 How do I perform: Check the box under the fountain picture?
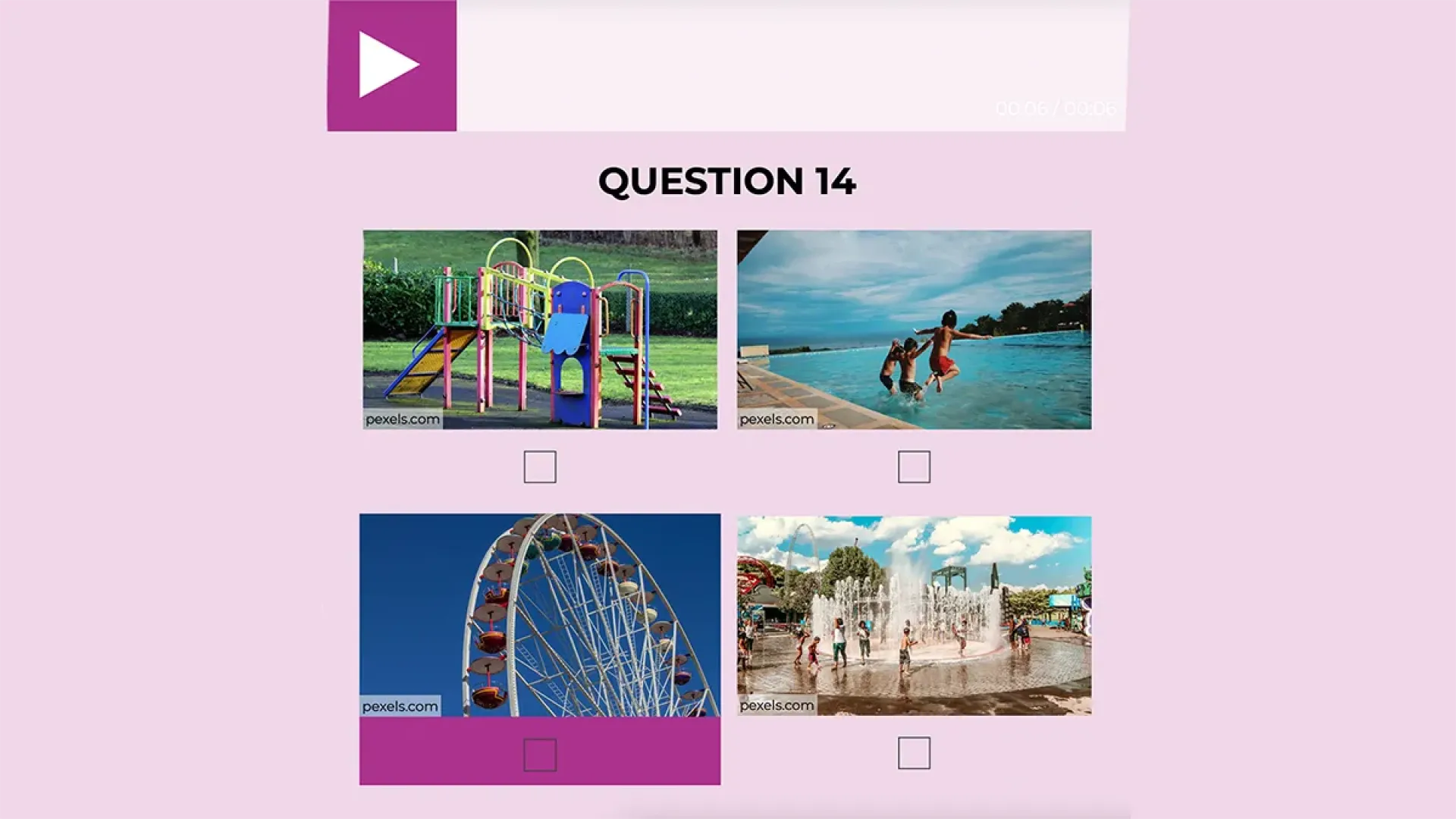[914, 753]
